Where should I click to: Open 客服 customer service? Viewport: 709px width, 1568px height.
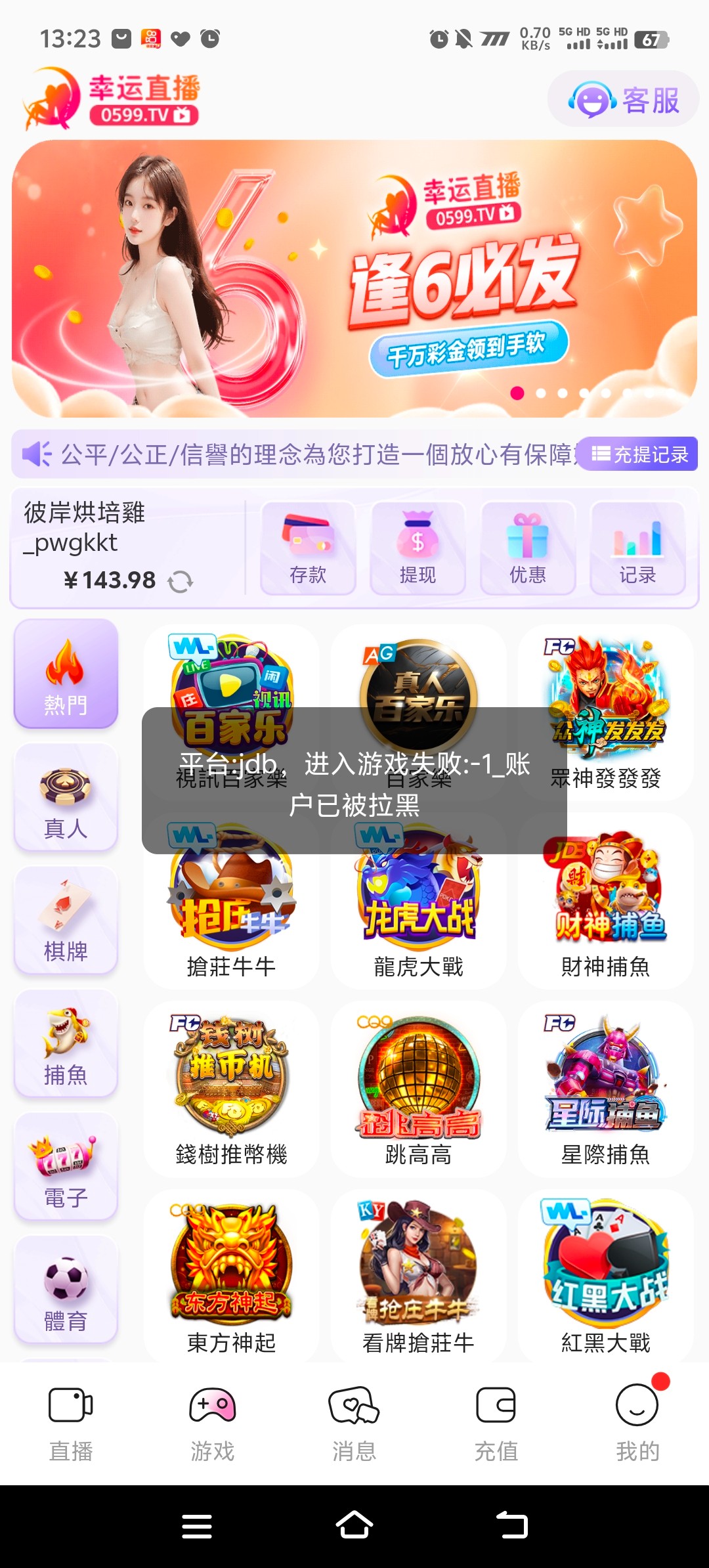pyautogui.click(x=623, y=100)
